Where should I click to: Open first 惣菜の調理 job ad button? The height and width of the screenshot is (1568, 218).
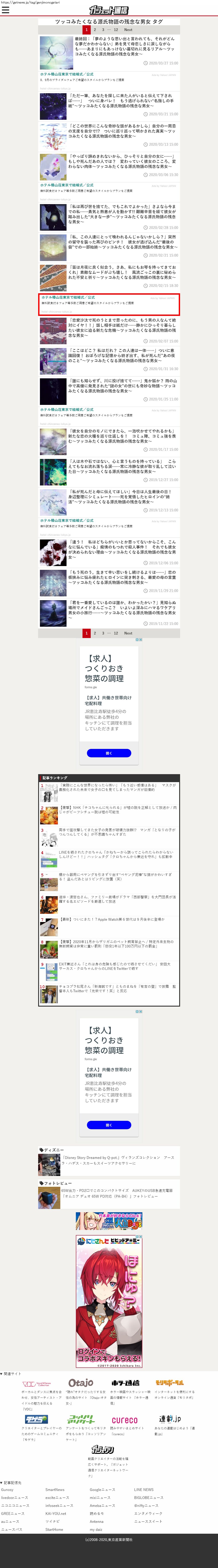pyautogui.click(x=109, y=753)
